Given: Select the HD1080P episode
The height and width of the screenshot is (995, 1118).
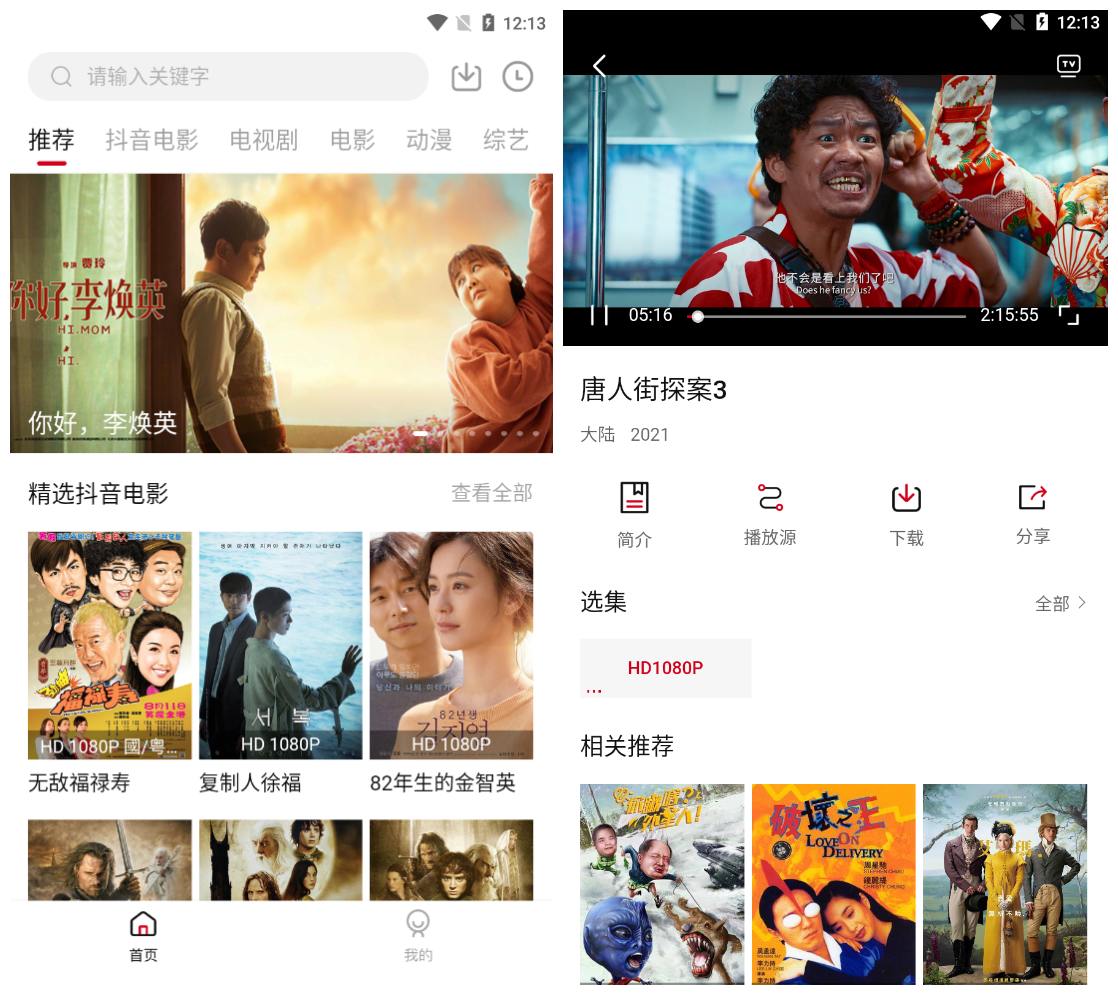Looking at the screenshot, I should coord(665,668).
